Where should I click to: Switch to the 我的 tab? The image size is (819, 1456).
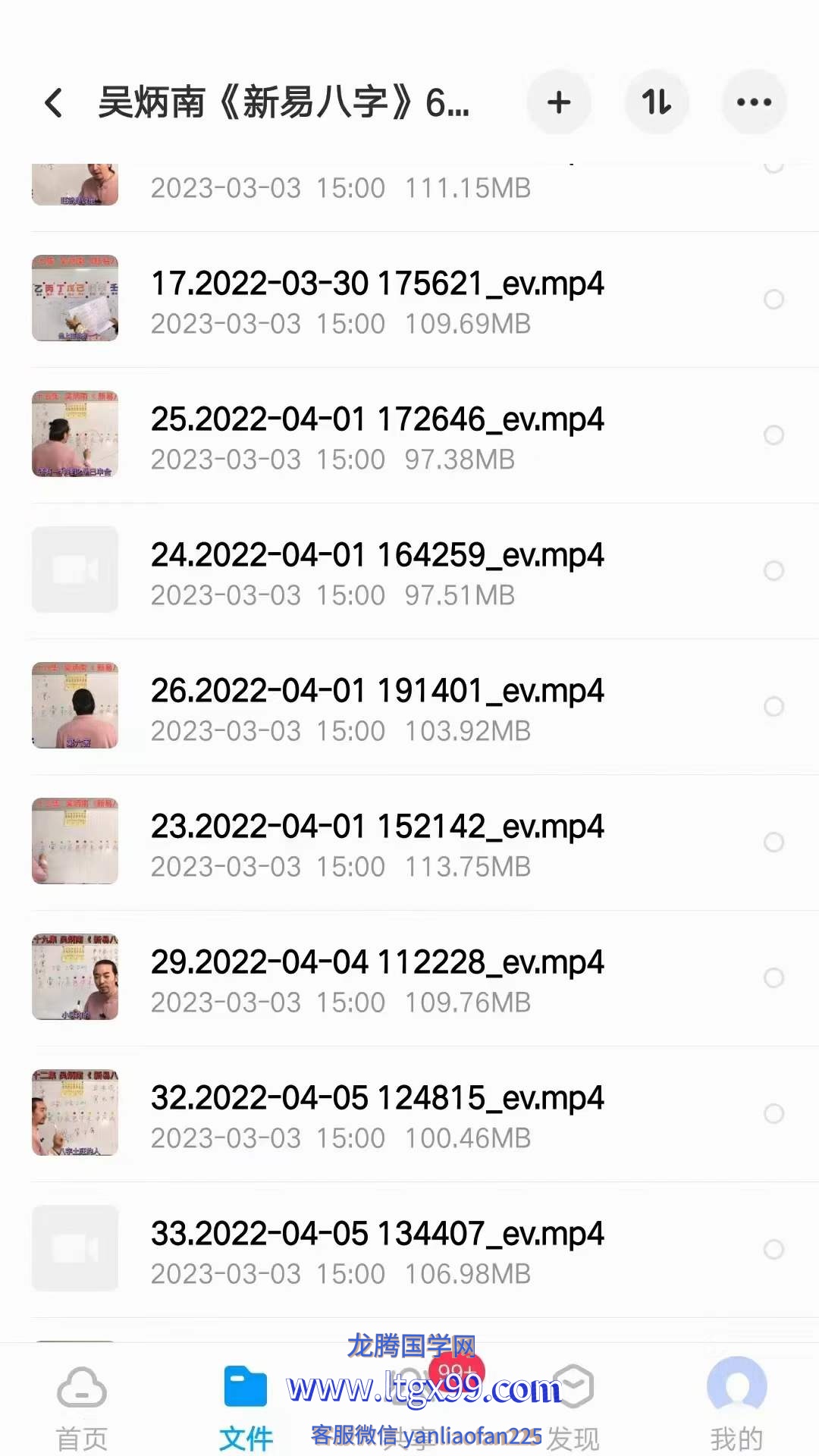(736, 1407)
